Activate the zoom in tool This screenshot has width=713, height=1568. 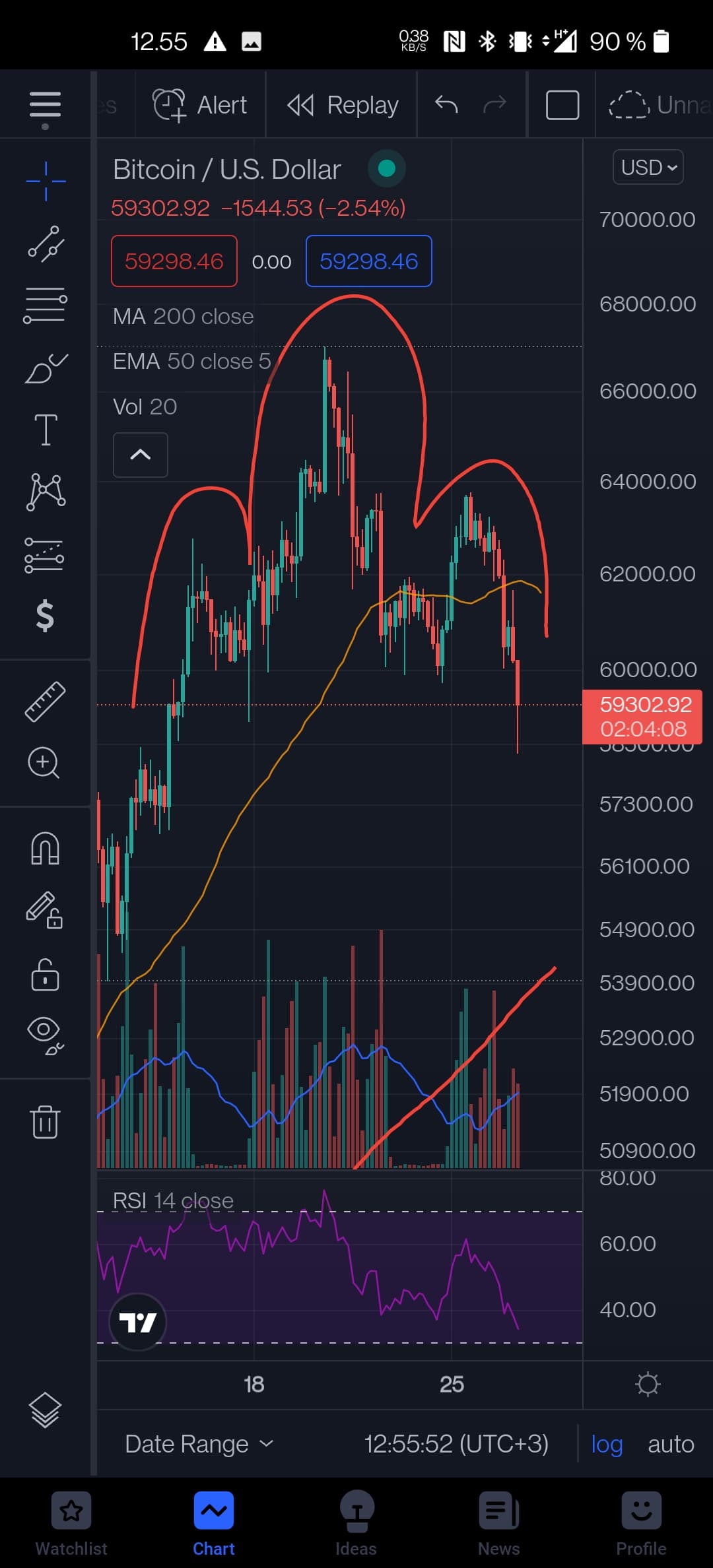pos(44,763)
